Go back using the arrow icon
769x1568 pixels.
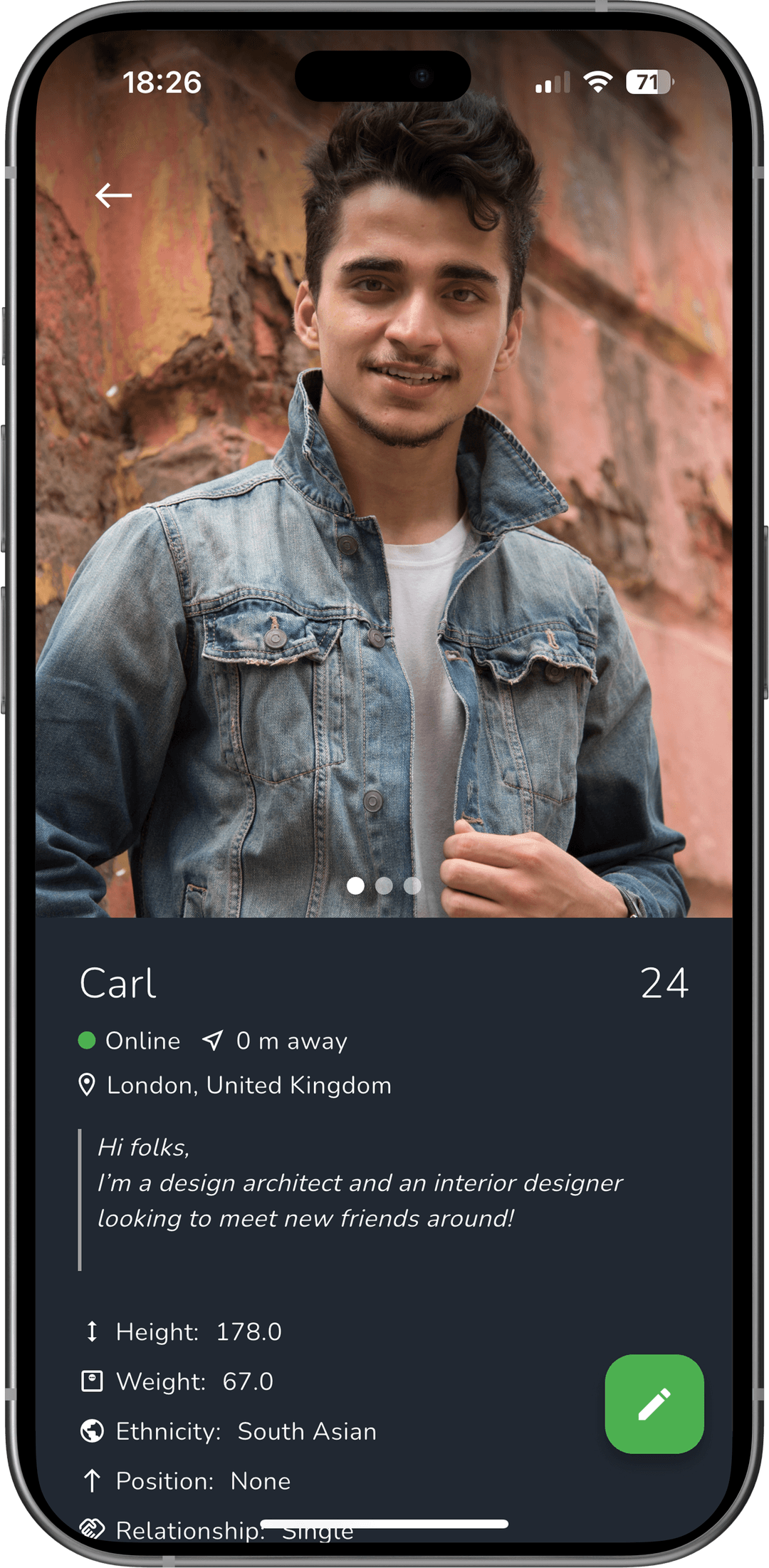pos(114,195)
